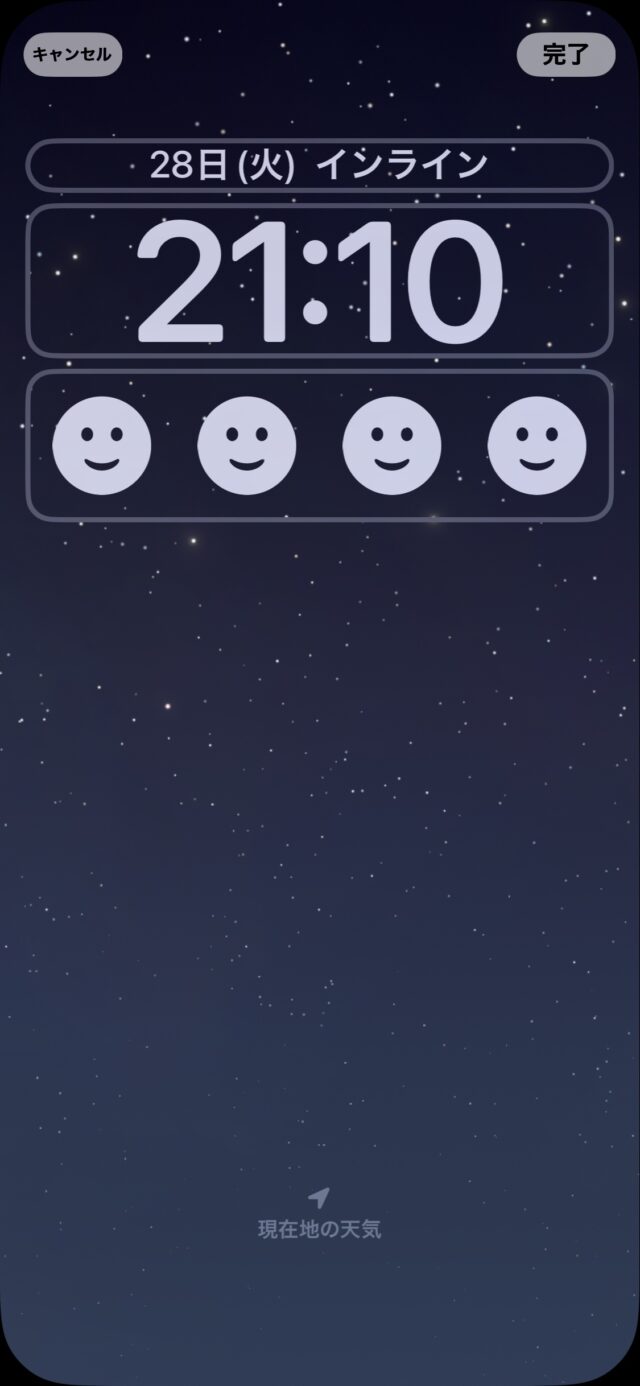Open the smiley face widget area
The height and width of the screenshot is (1386, 640).
(x=318, y=445)
